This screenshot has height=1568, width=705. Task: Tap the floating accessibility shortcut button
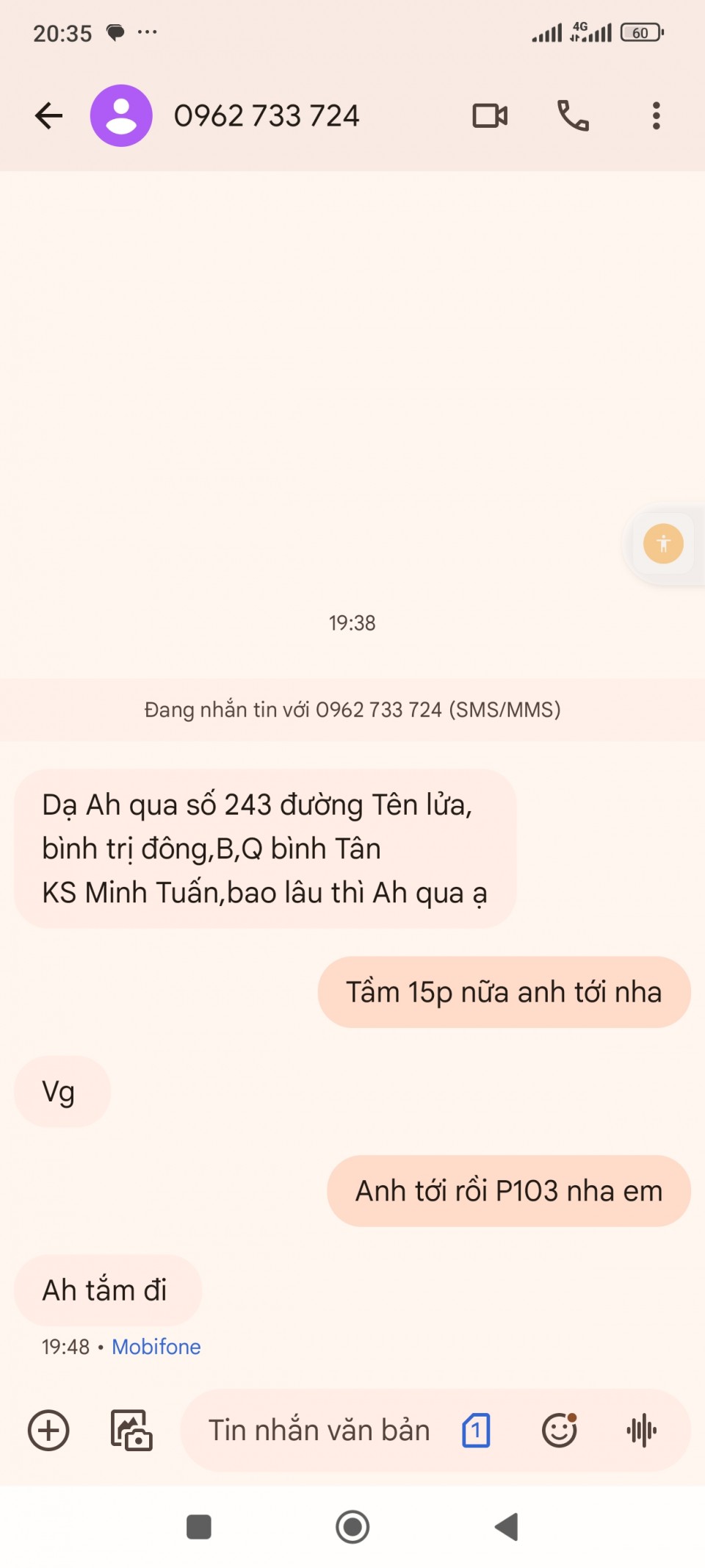tap(663, 544)
